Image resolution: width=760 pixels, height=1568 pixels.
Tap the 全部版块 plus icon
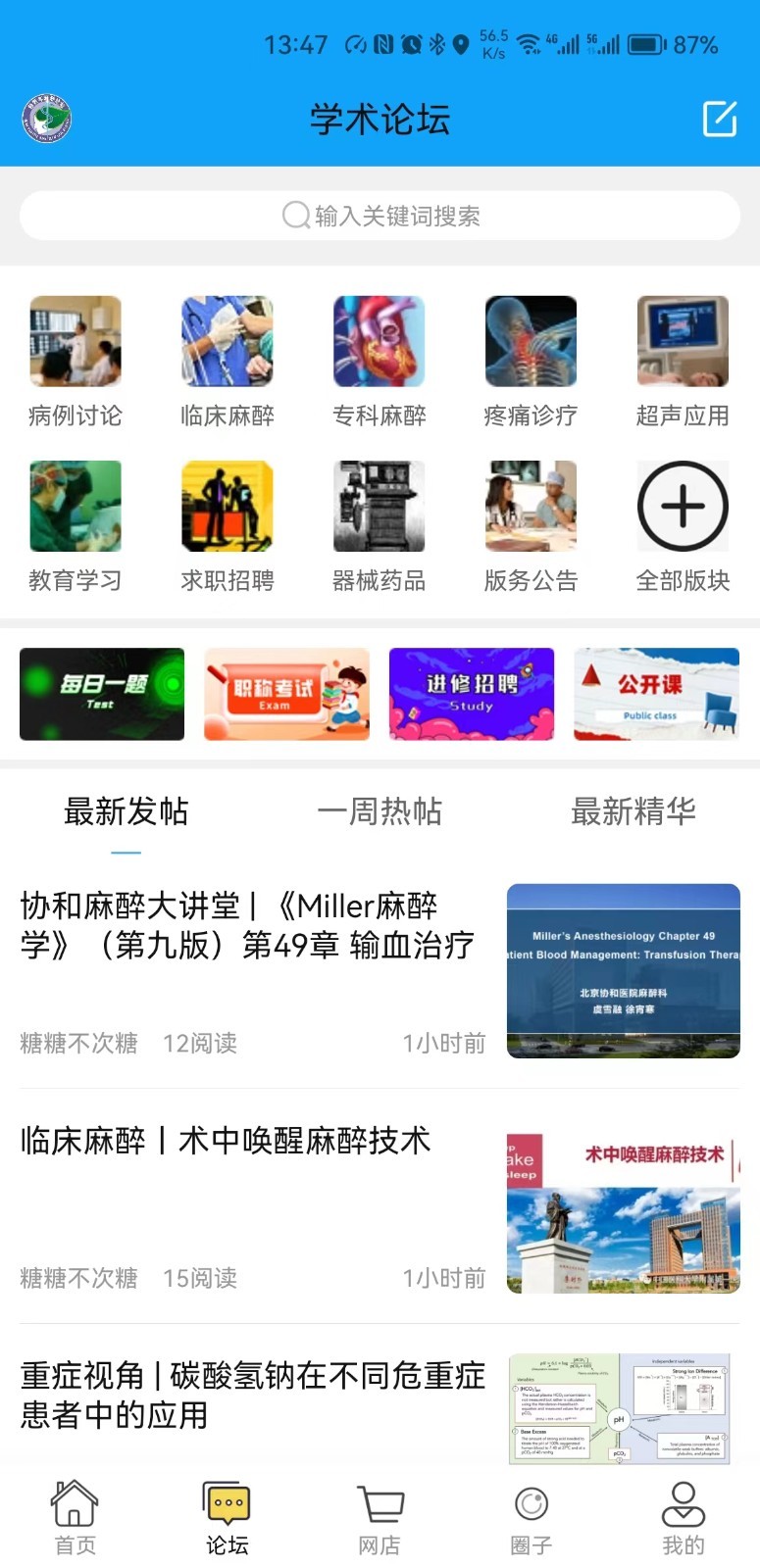coord(683,506)
